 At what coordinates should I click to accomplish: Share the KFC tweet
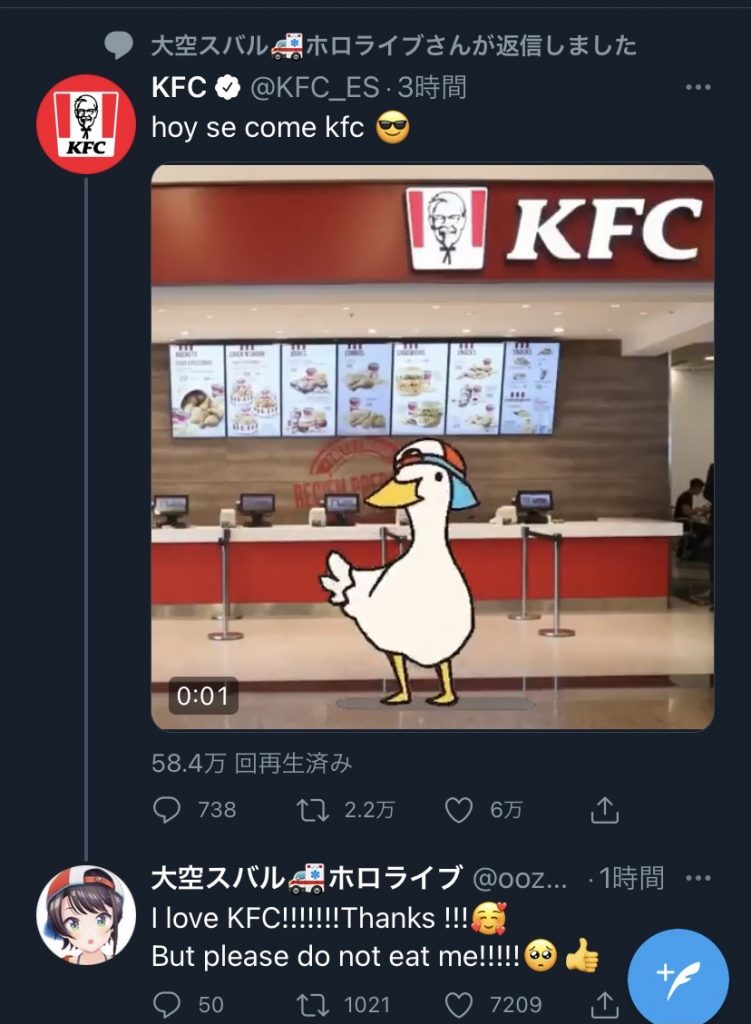[604, 810]
